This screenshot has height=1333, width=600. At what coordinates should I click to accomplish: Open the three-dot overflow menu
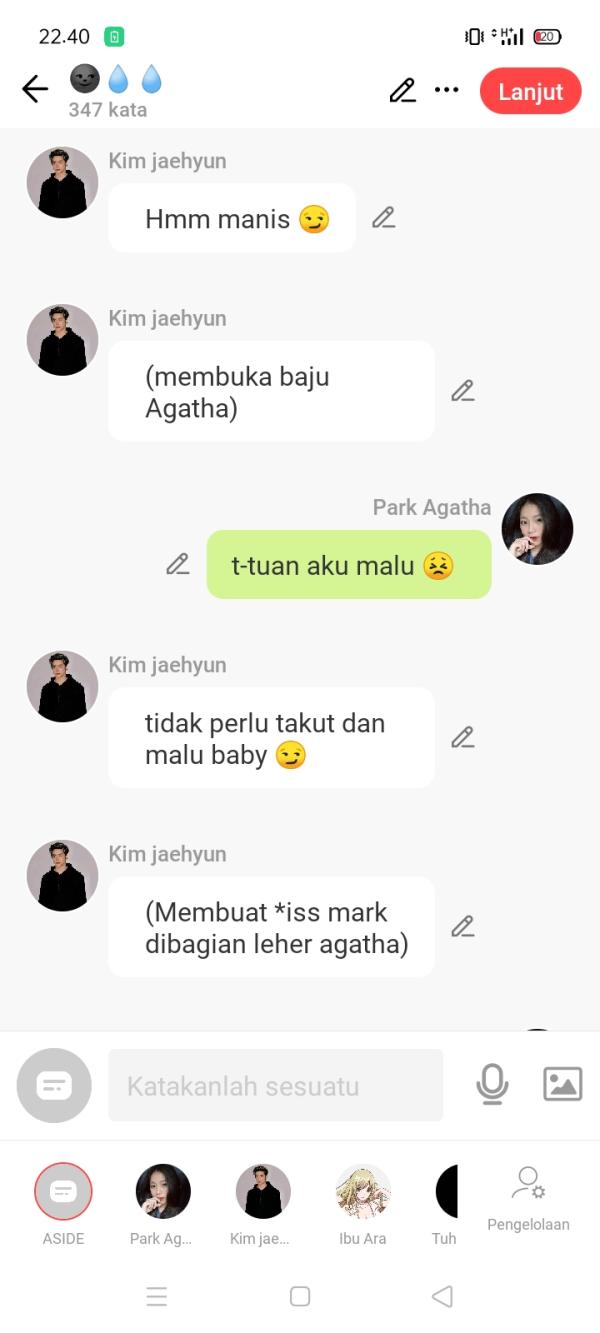(446, 91)
